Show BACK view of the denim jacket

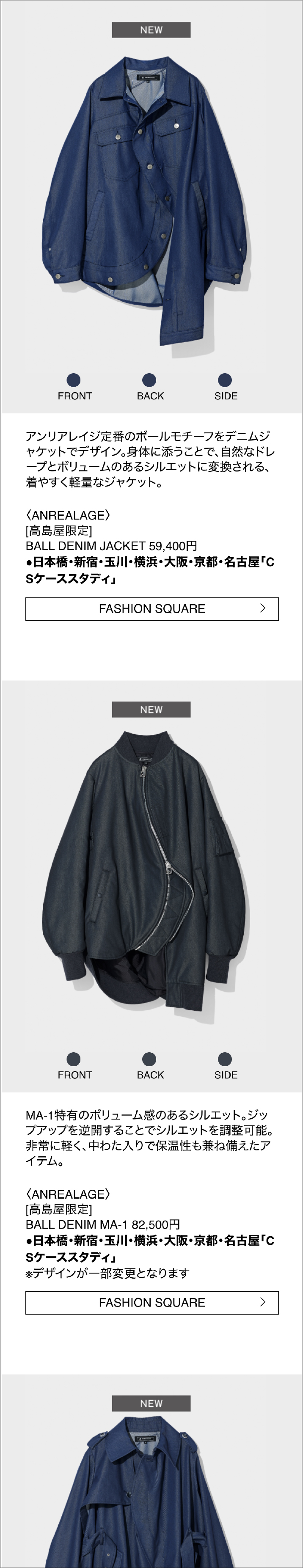point(149,380)
